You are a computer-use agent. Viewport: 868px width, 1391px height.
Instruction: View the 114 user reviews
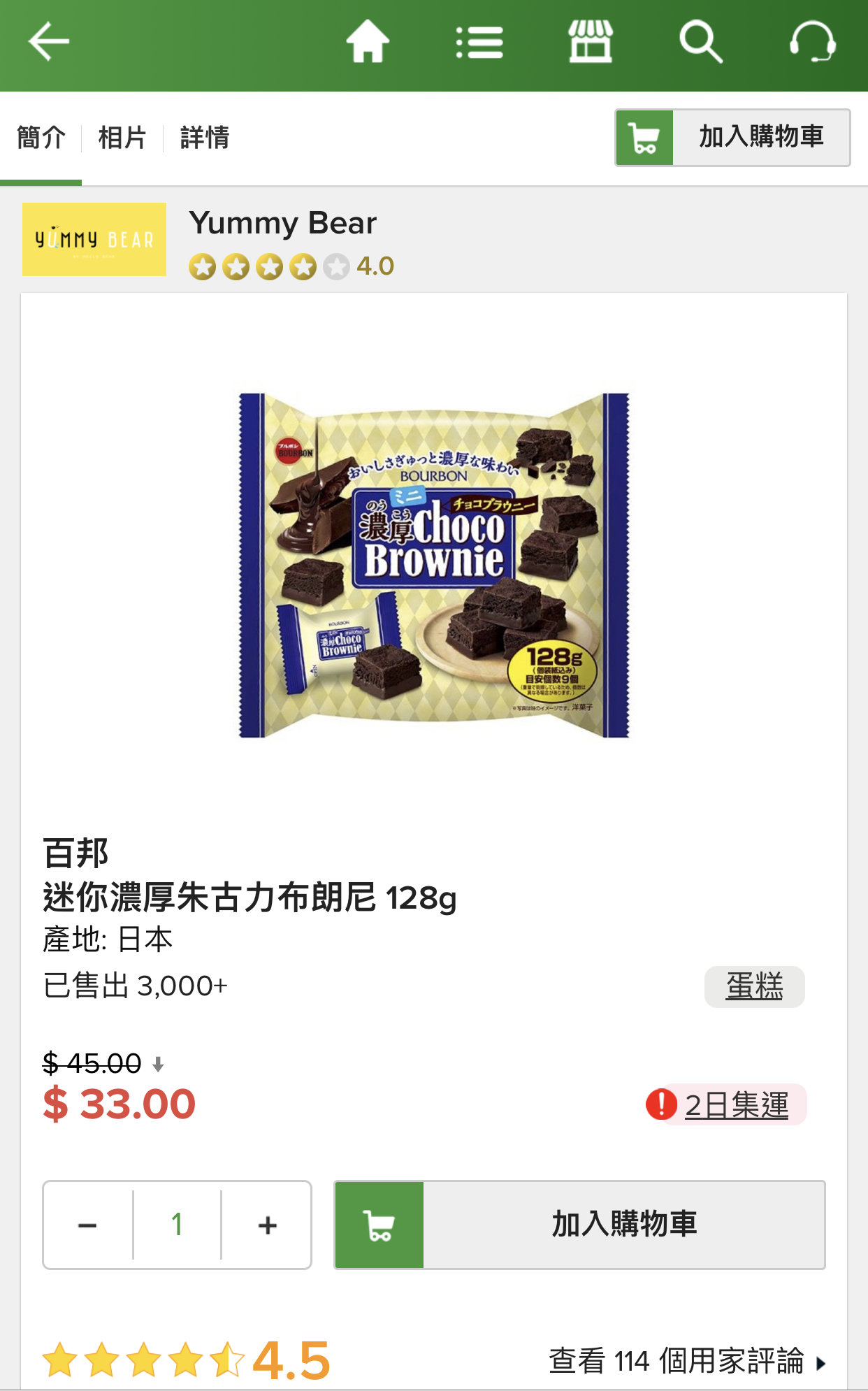click(687, 1361)
